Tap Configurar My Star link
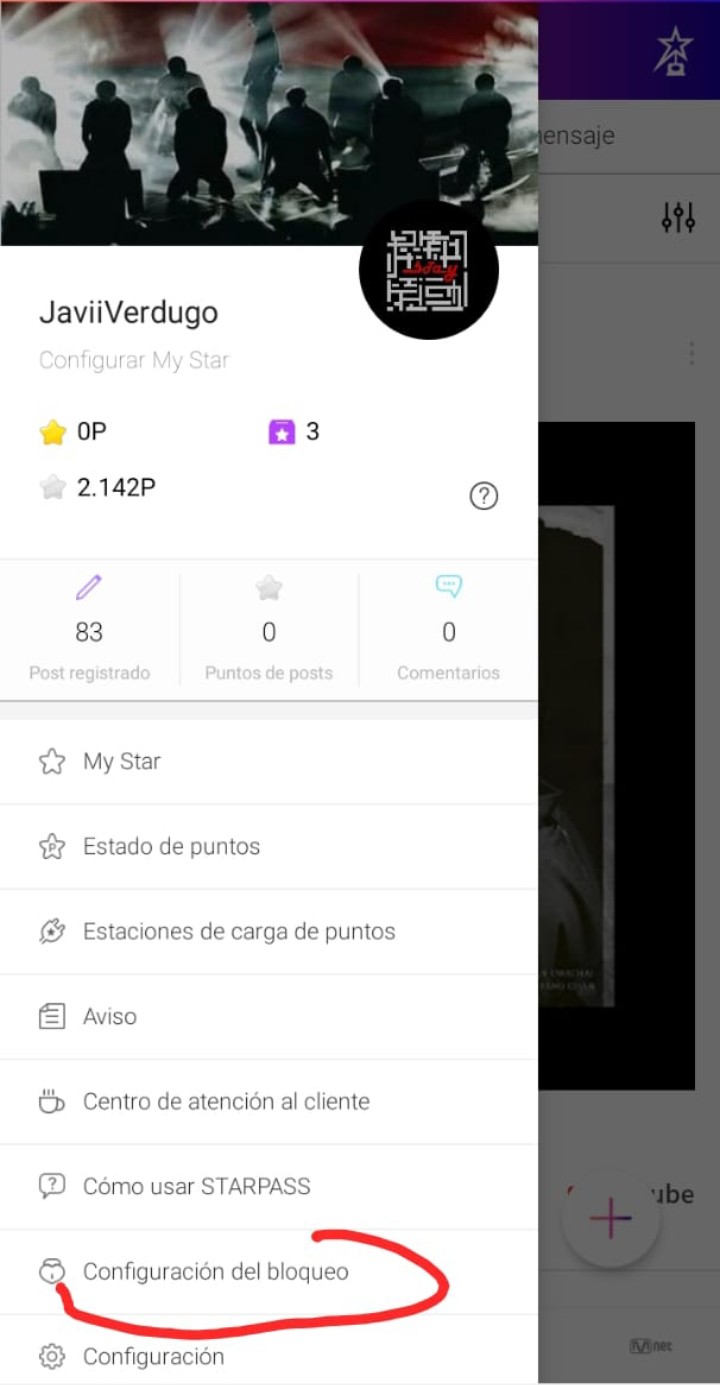Screen dimensions: 720x1385 pyautogui.click(x=134, y=360)
